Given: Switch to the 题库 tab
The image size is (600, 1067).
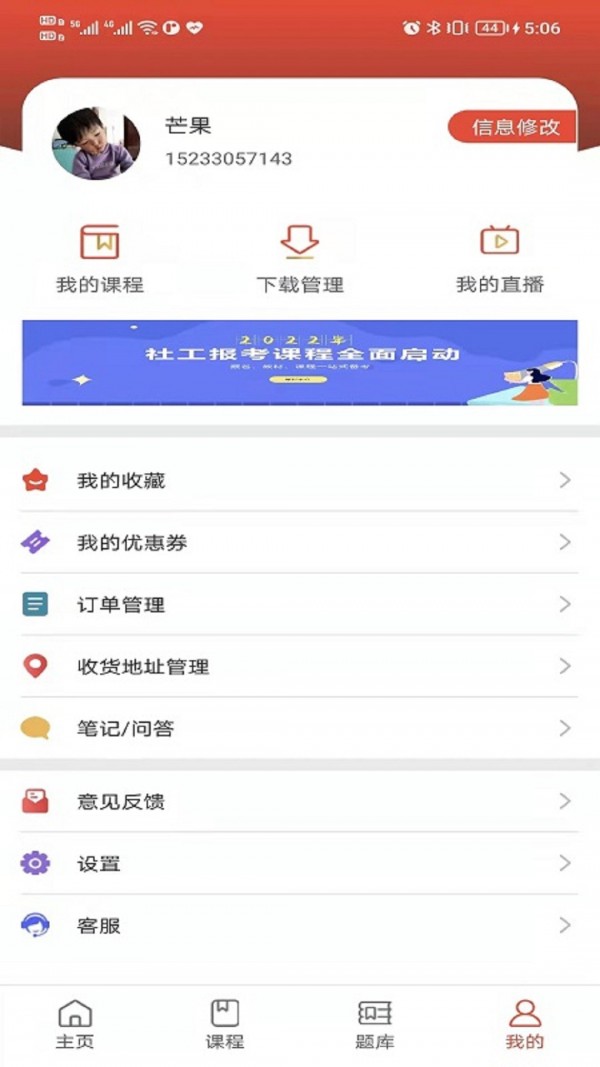Looking at the screenshot, I should coord(375,1025).
